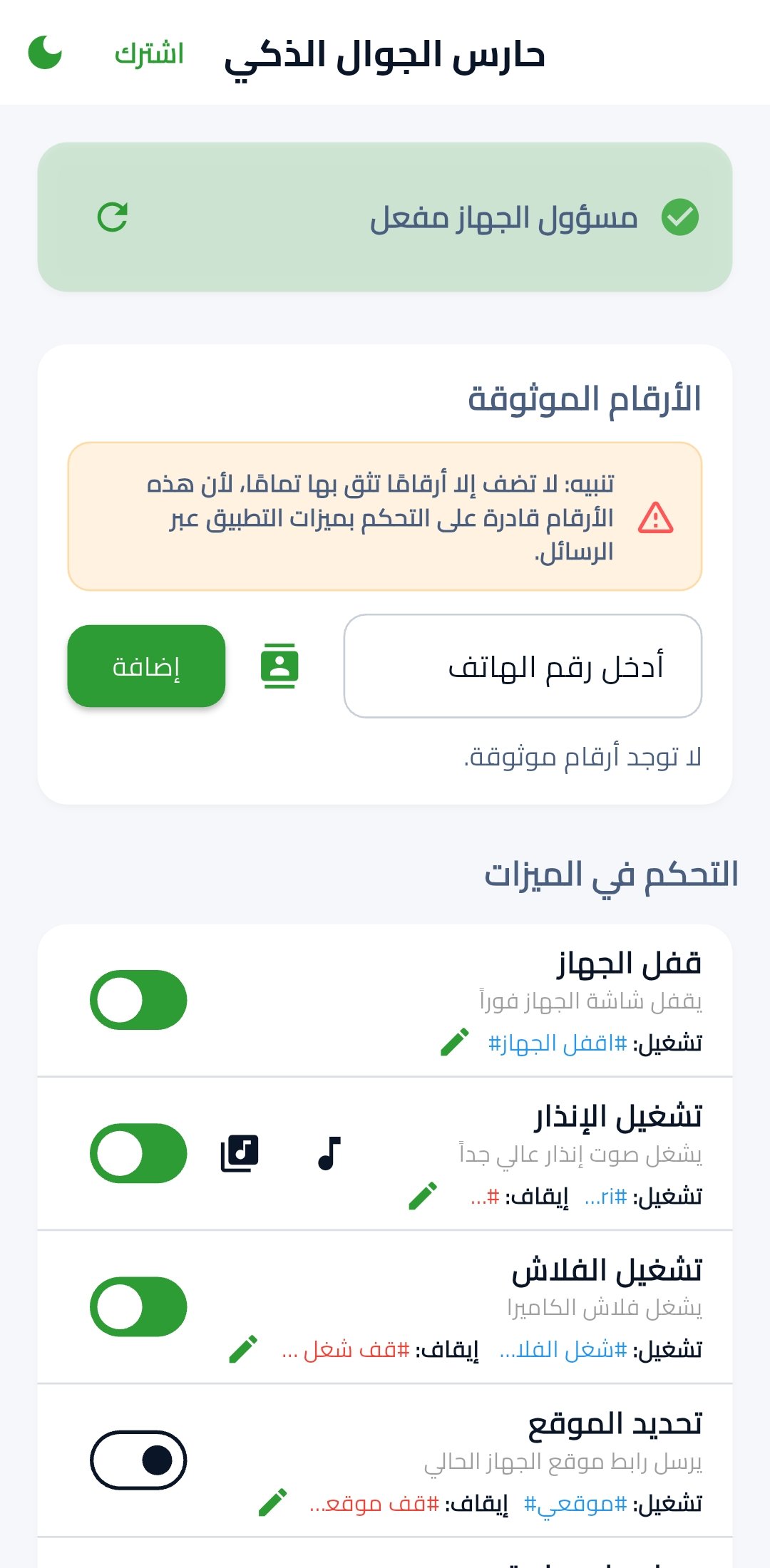
Task: Toggle the قفل الجهاز switch
Action: tap(138, 1000)
